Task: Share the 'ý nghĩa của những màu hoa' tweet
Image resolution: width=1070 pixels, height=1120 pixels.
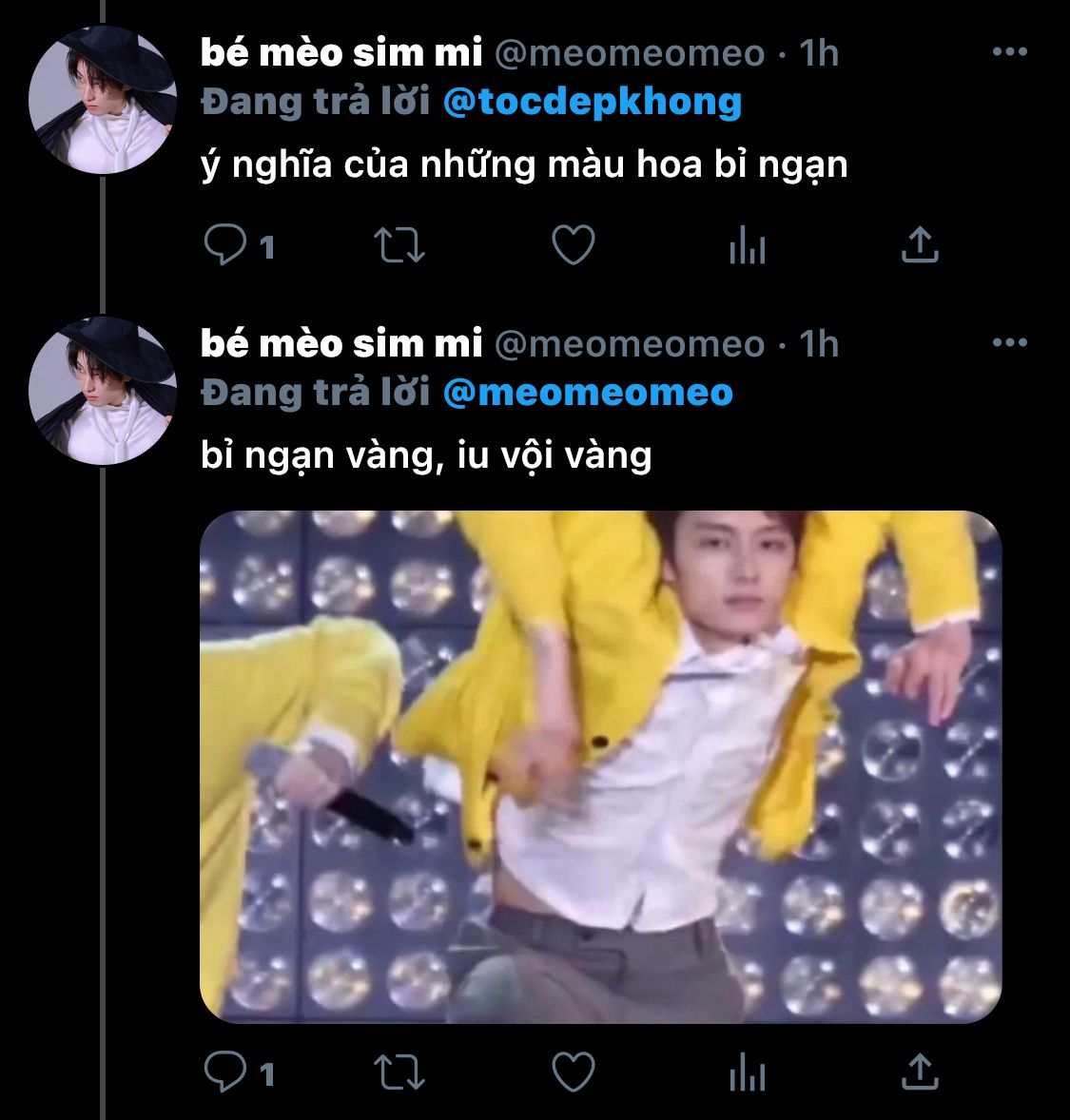Action: 920,245
